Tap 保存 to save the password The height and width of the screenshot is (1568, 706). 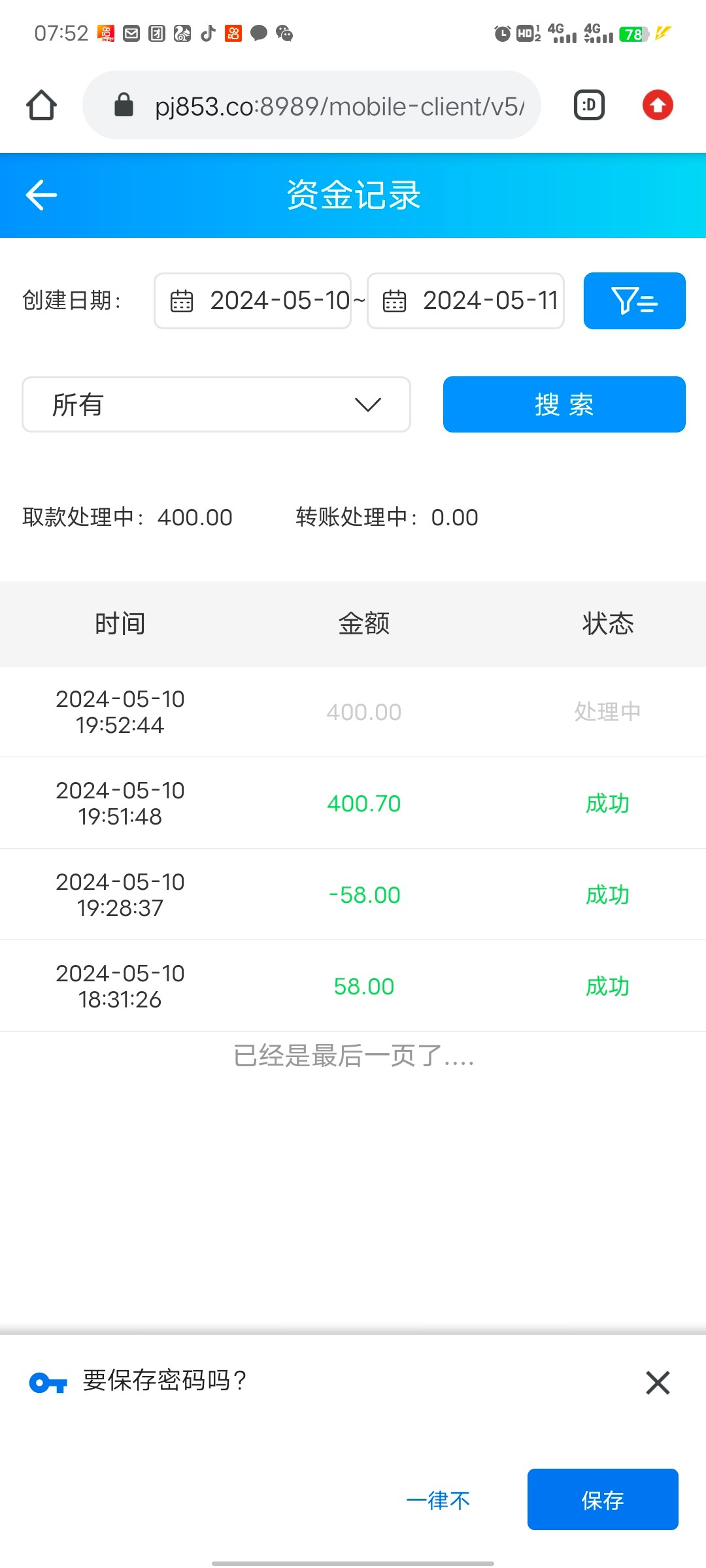tap(603, 1500)
